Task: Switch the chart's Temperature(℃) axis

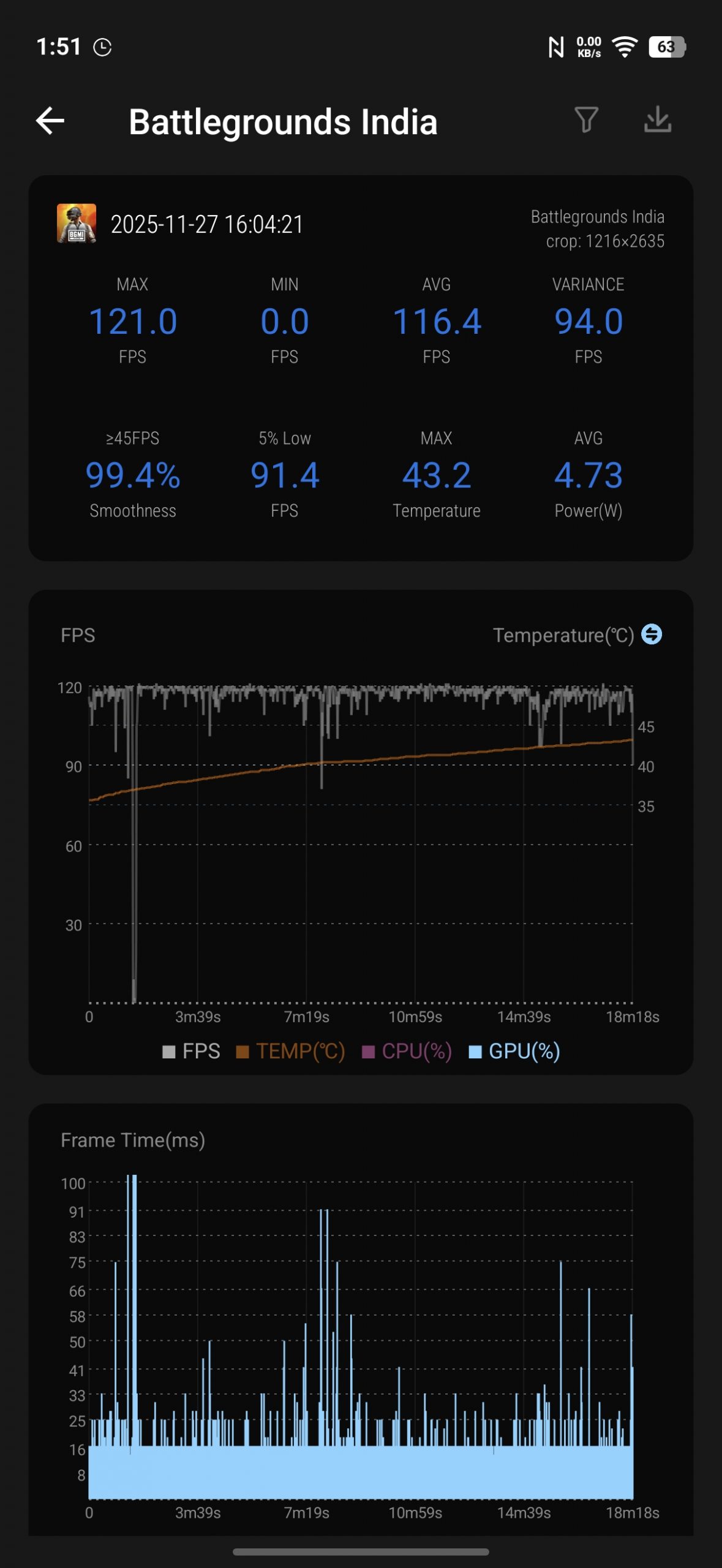Action: click(652, 635)
